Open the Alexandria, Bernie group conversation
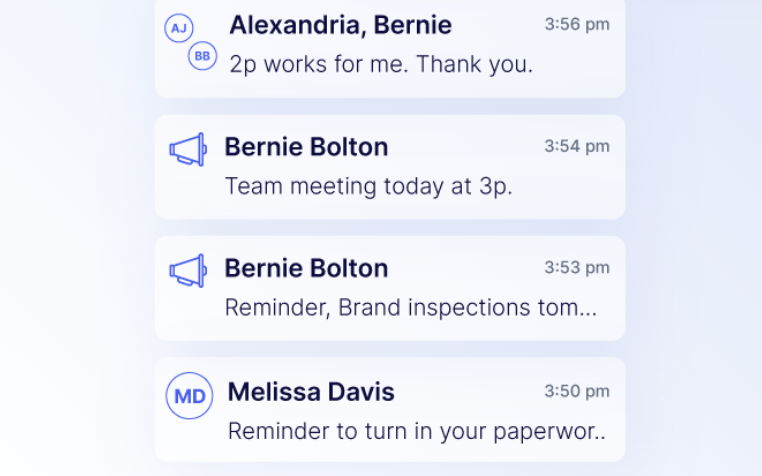Viewport: 762px width, 476px height. (390, 45)
